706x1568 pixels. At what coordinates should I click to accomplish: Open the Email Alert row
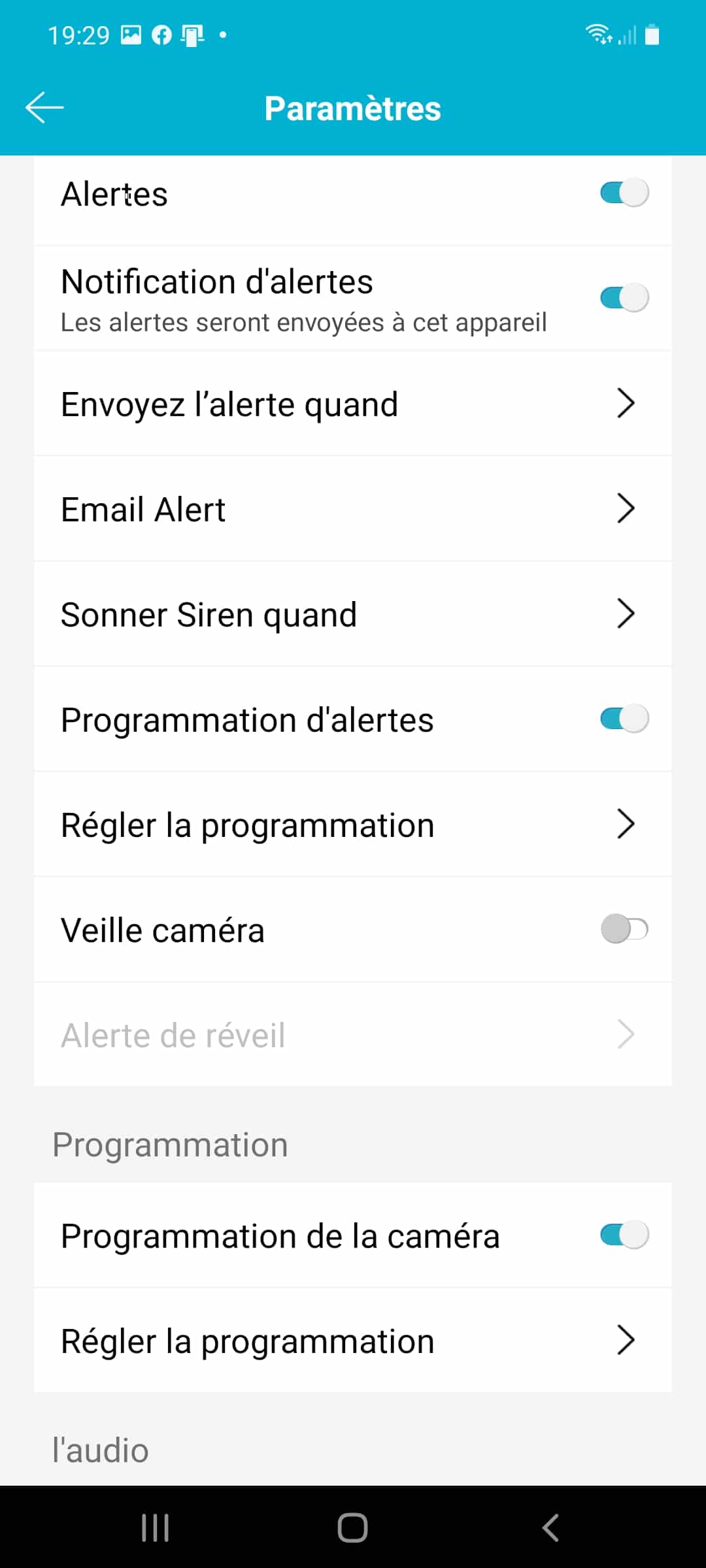tap(353, 509)
